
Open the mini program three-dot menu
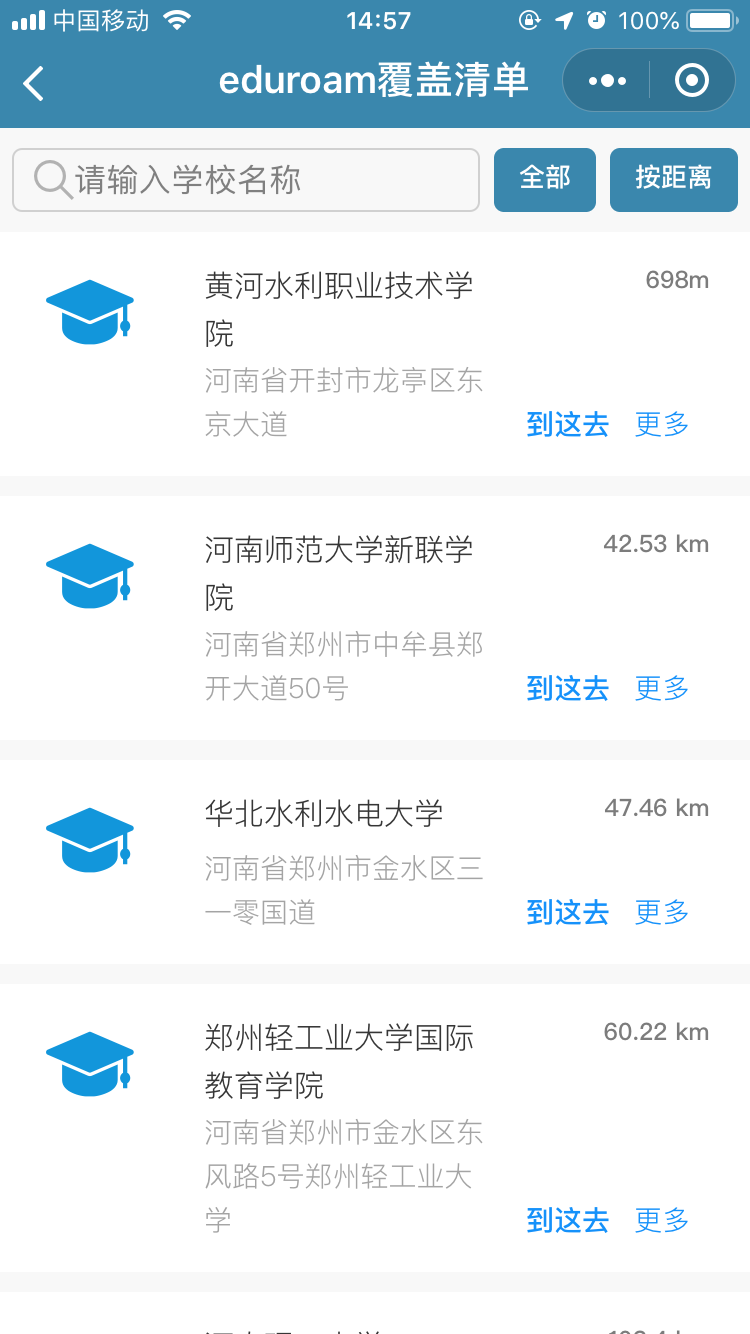point(607,80)
